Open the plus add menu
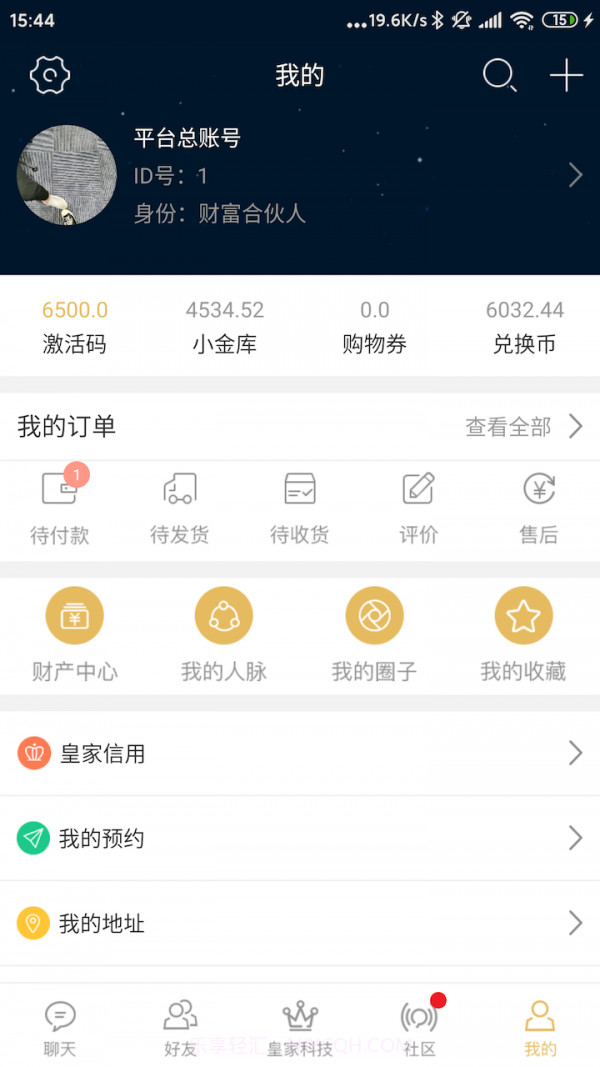 pyautogui.click(x=566, y=75)
